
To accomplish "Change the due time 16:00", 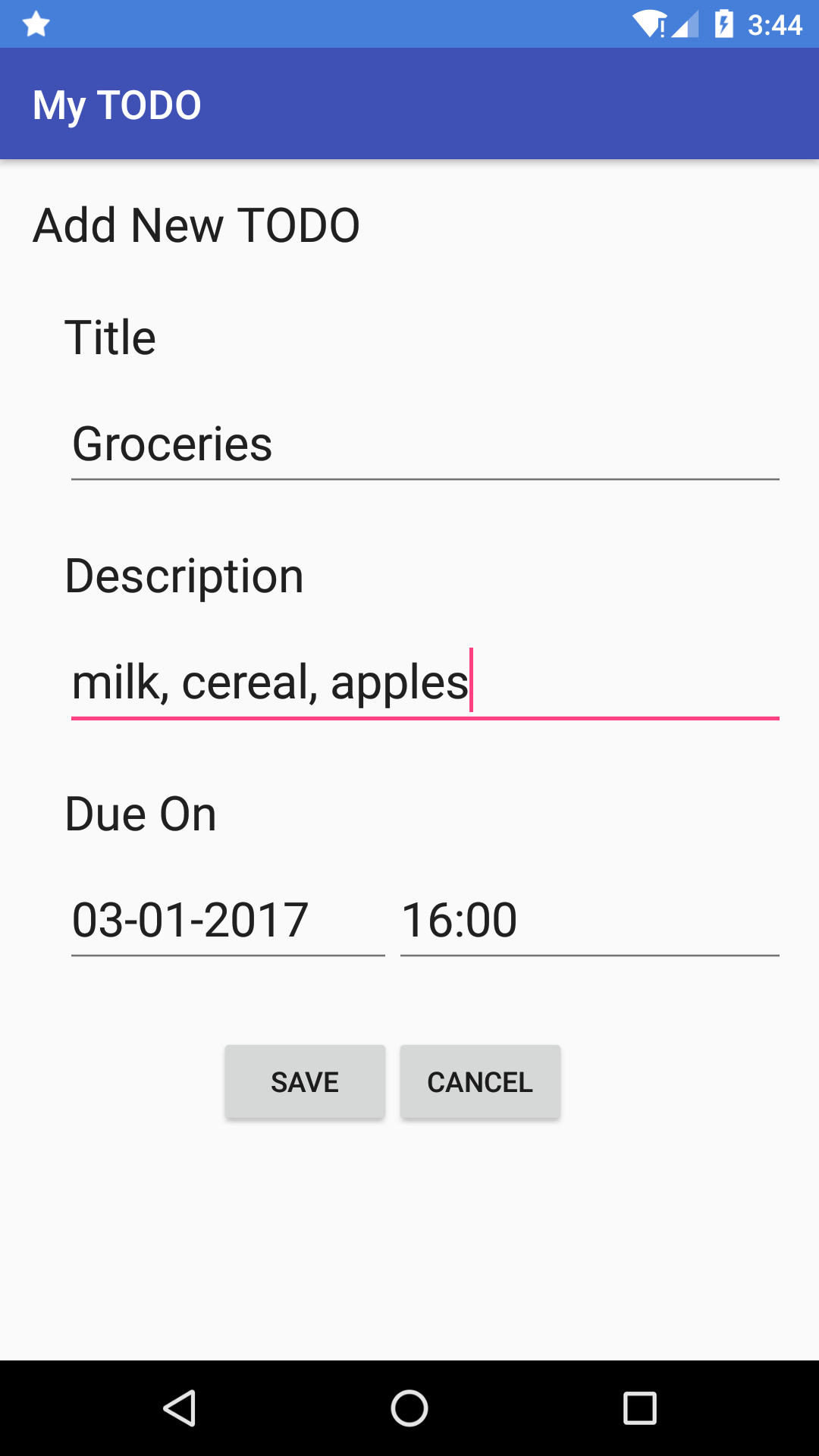I will (588, 921).
